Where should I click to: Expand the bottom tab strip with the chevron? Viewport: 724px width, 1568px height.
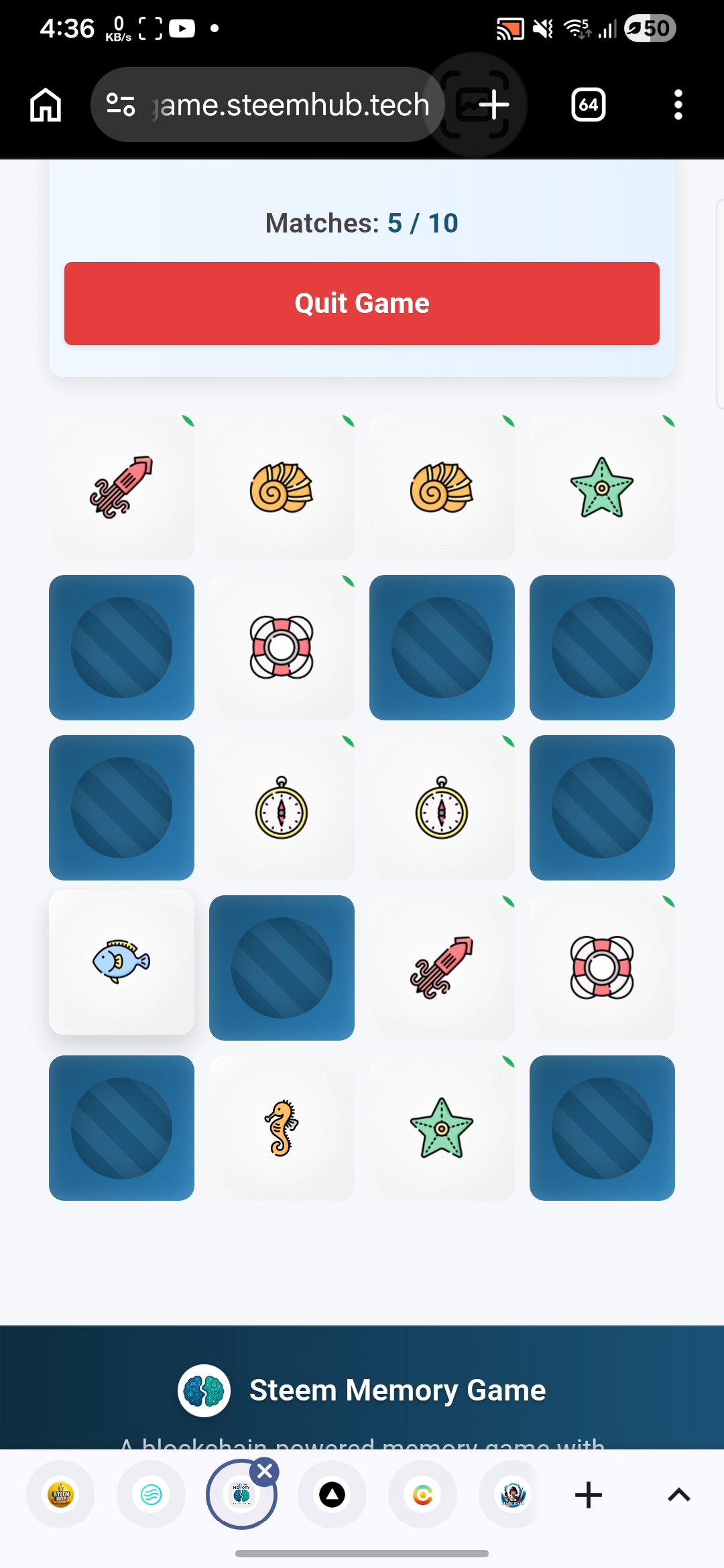coord(678,1495)
